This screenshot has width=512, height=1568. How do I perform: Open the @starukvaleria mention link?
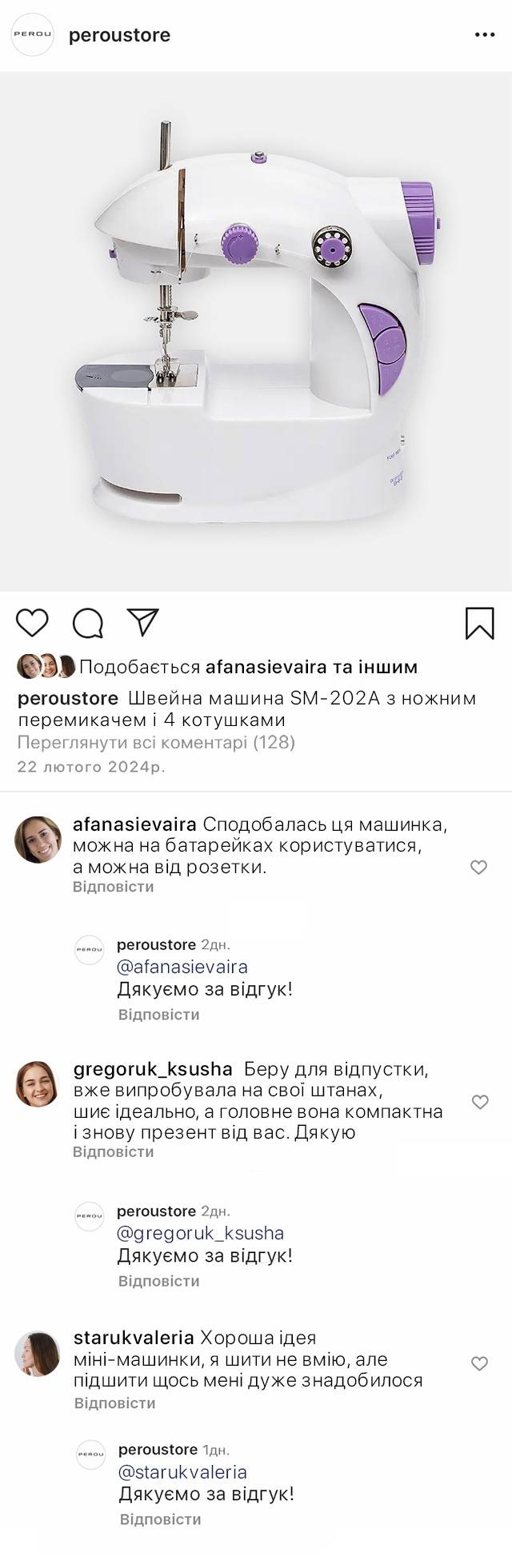click(182, 1472)
